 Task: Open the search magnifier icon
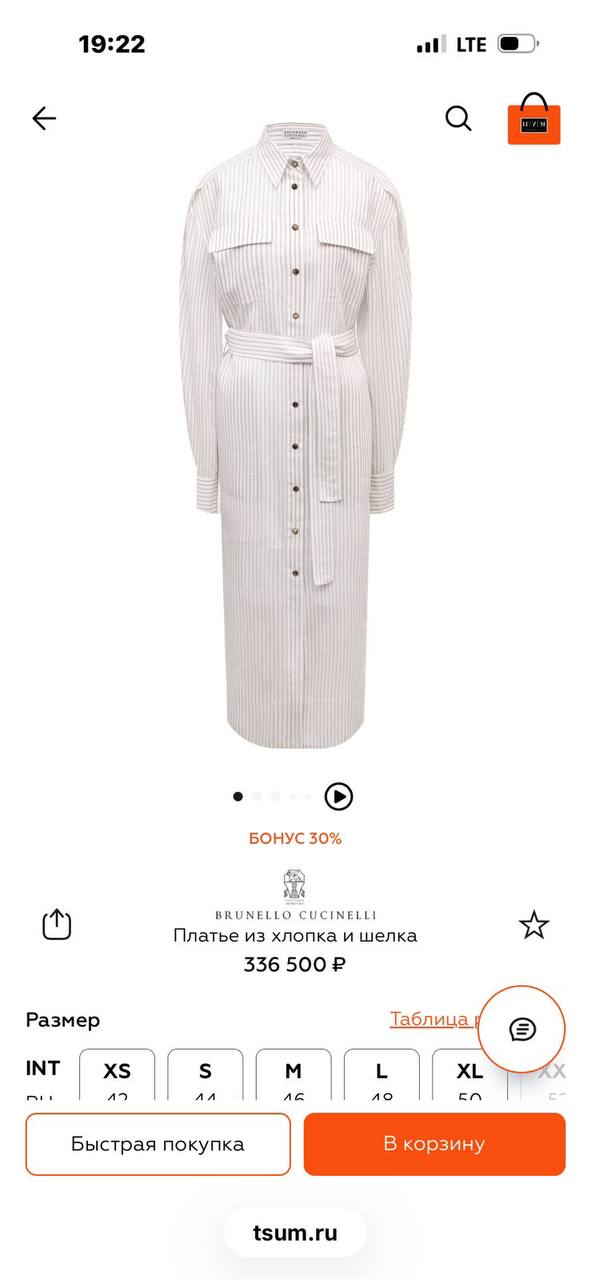(458, 118)
